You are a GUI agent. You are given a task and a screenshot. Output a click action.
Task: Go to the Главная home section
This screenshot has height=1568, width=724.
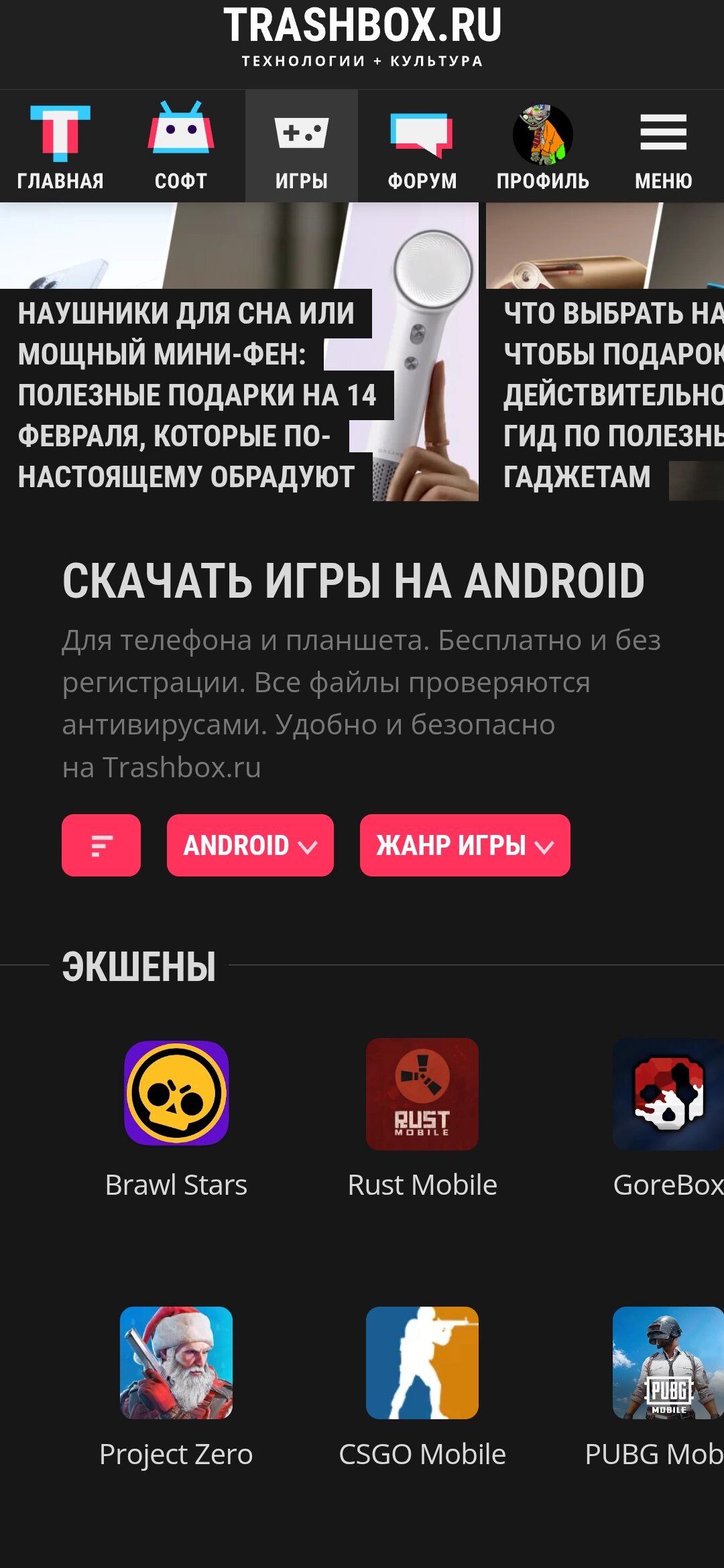click(x=60, y=147)
